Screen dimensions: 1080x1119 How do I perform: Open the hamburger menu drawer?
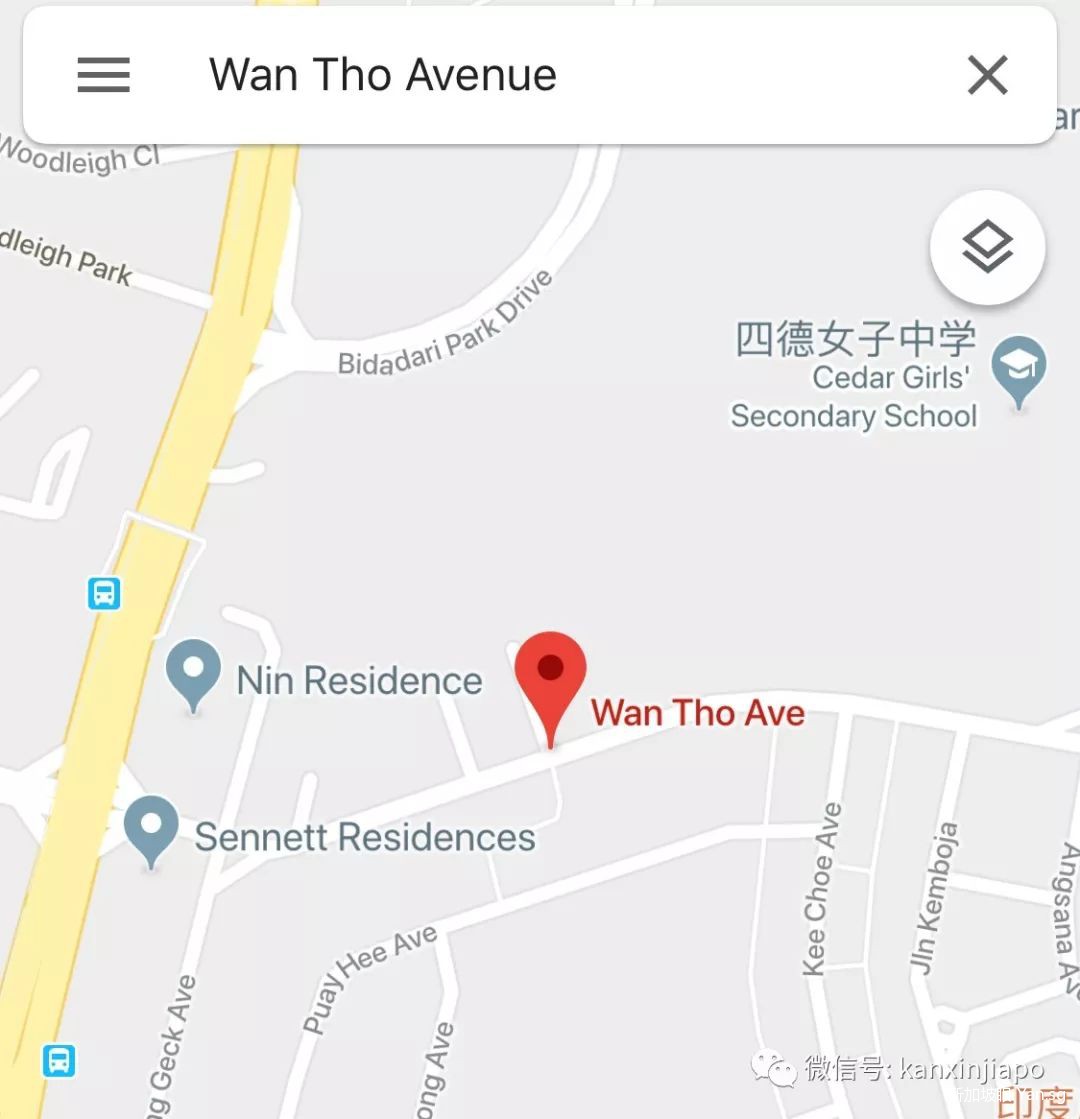tap(104, 75)
